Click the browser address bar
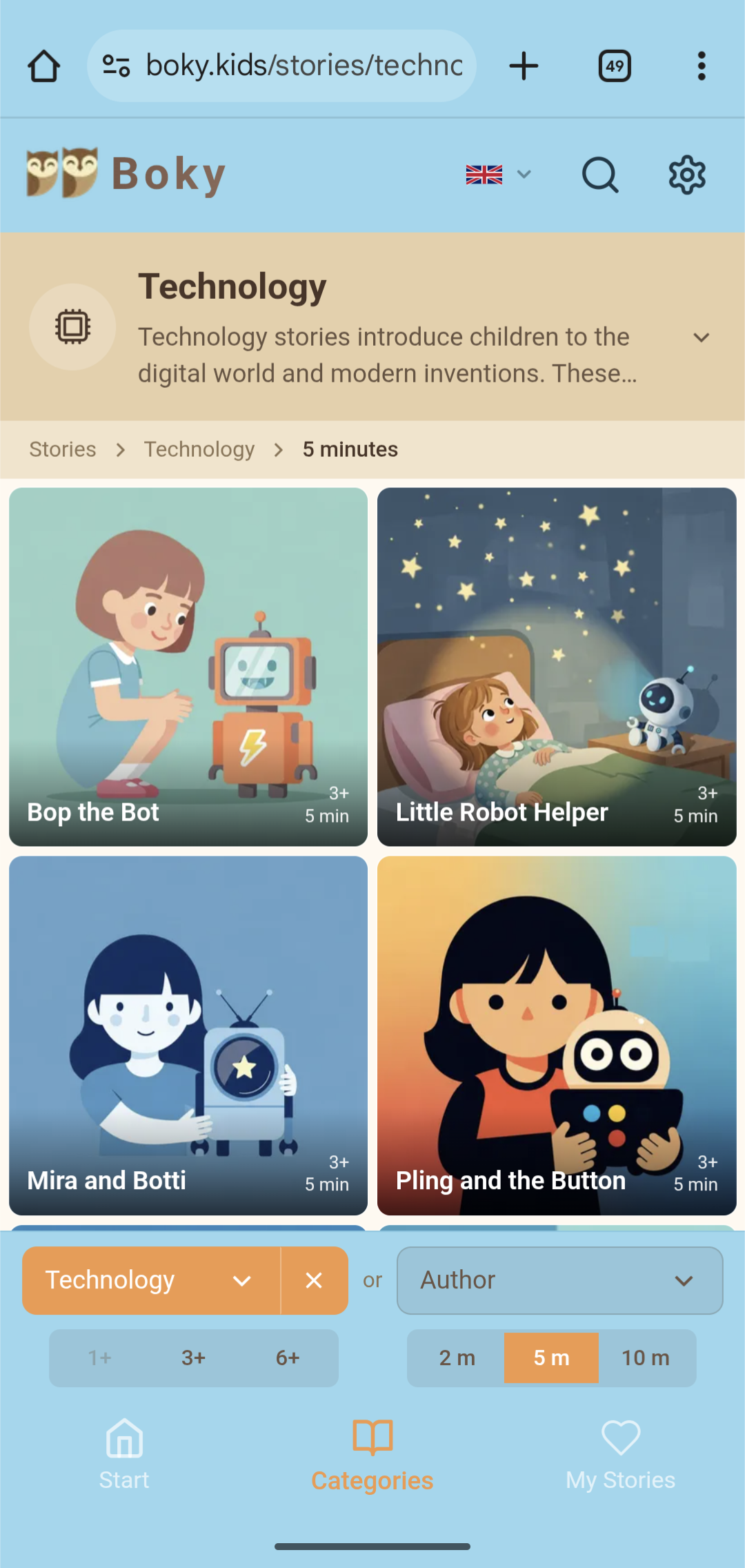Image resolution: width=745 pixels, height=1568 pixels. pyautogui.click(x=304, y=66)
